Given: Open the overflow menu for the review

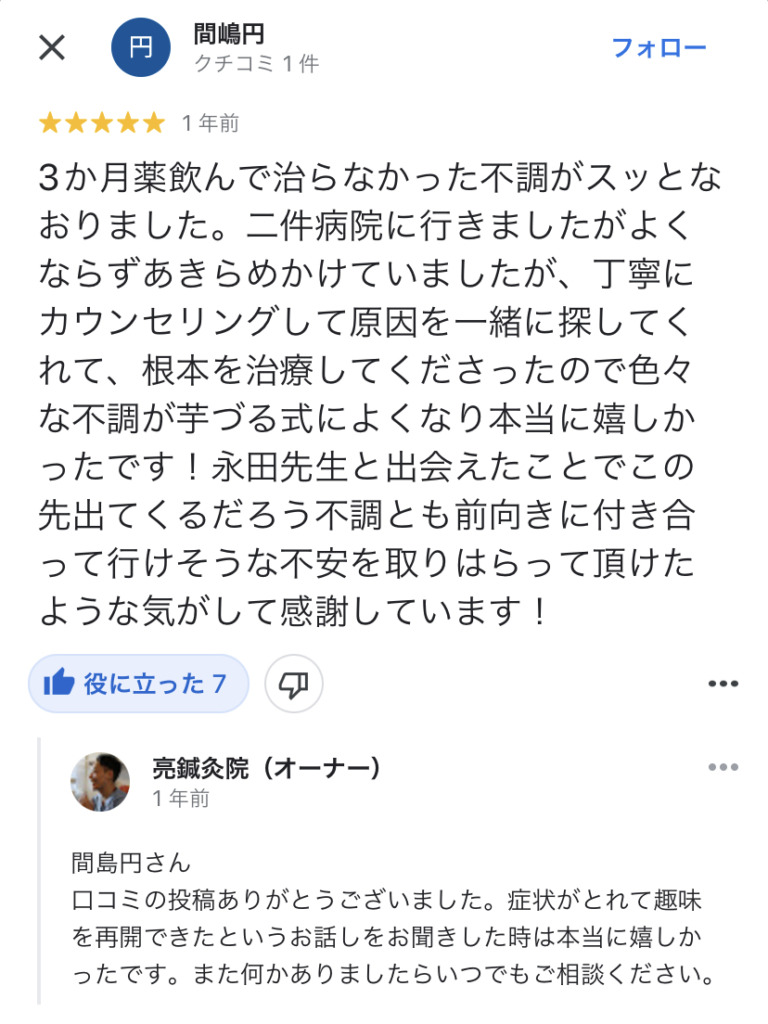Looking at the screenshot, I should pyautogui.click(x=722, y=684).
